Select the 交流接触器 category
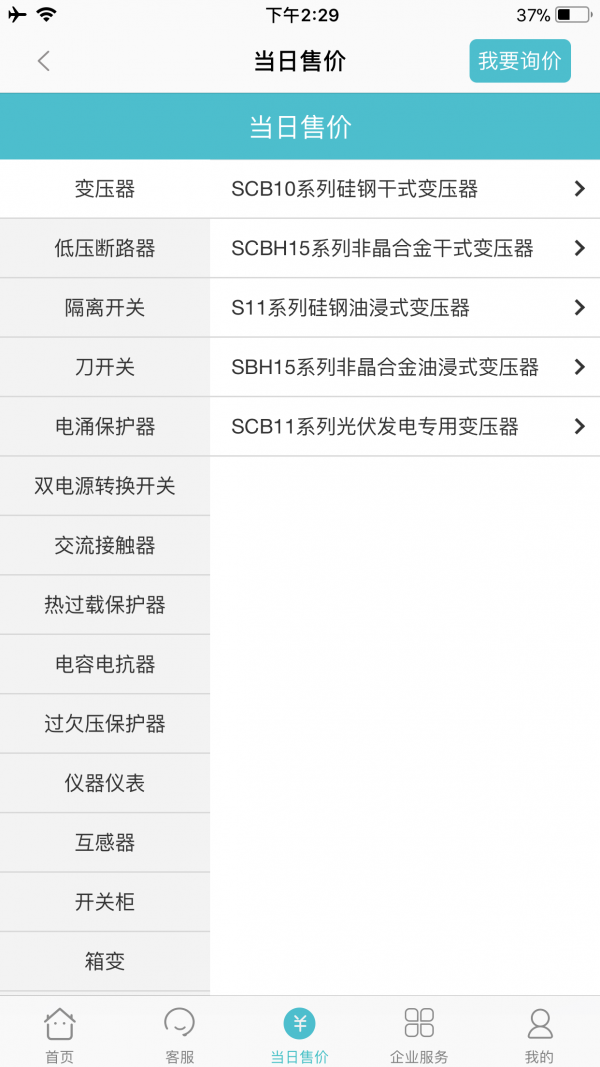 click(x=105, y=545)
